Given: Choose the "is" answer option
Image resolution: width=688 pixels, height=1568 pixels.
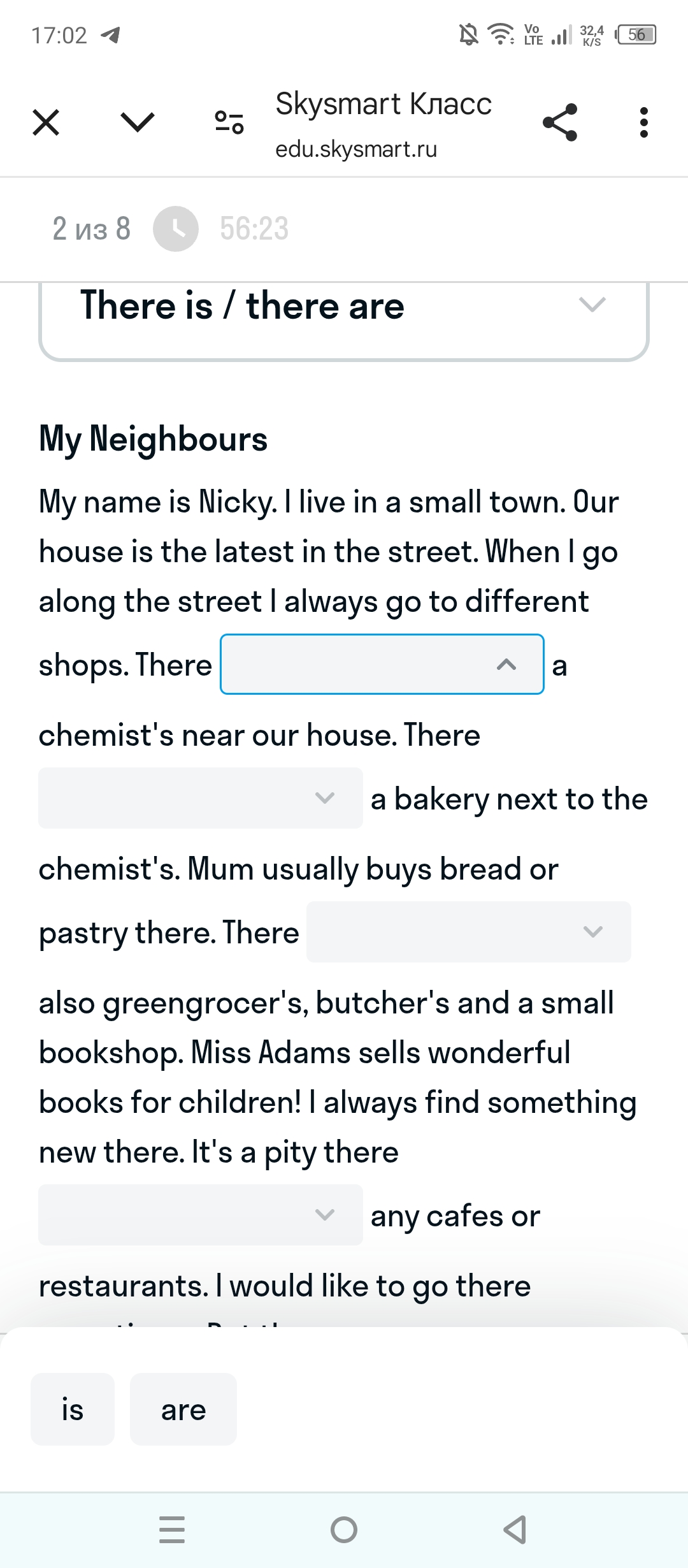Looking at the screenshot, I should point(73,1409).
